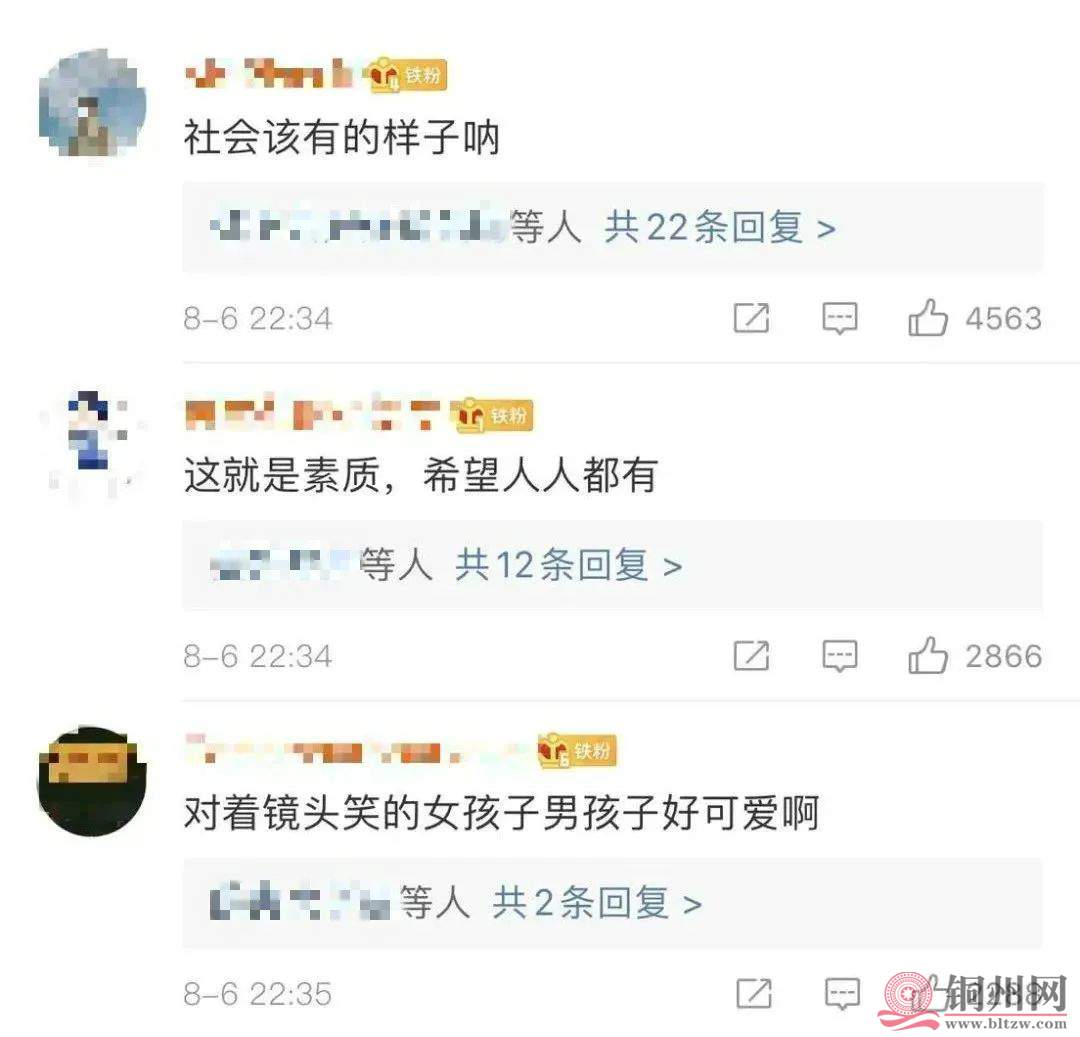Repost the comment "这就是素质，希望人人都有"
This screenshot has height=1037, width=1080.
[x=751, y=656]
